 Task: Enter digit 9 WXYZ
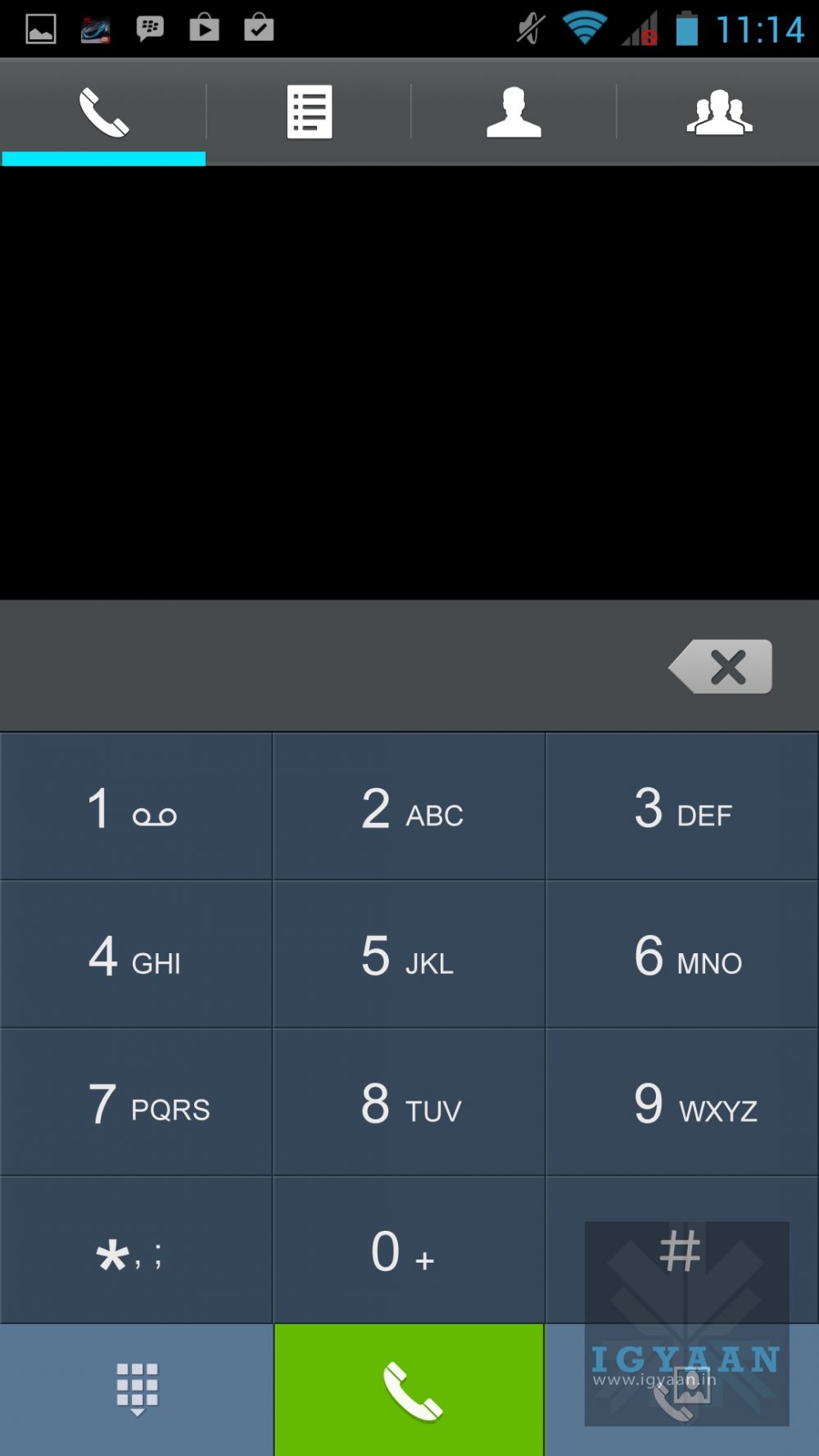pyautogui.click(x=681, y=1103)
